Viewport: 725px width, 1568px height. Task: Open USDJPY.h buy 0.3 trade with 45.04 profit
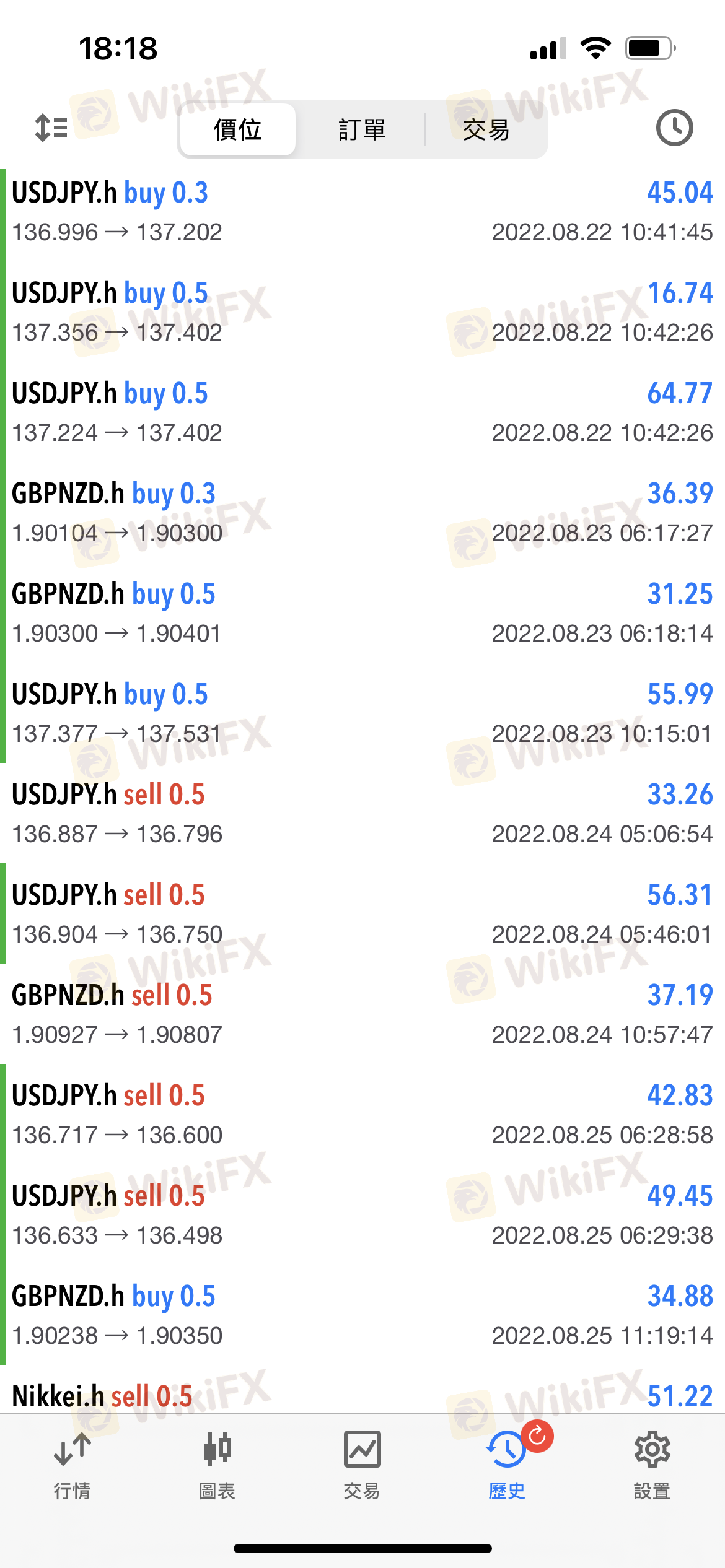[x=362, y=212]
